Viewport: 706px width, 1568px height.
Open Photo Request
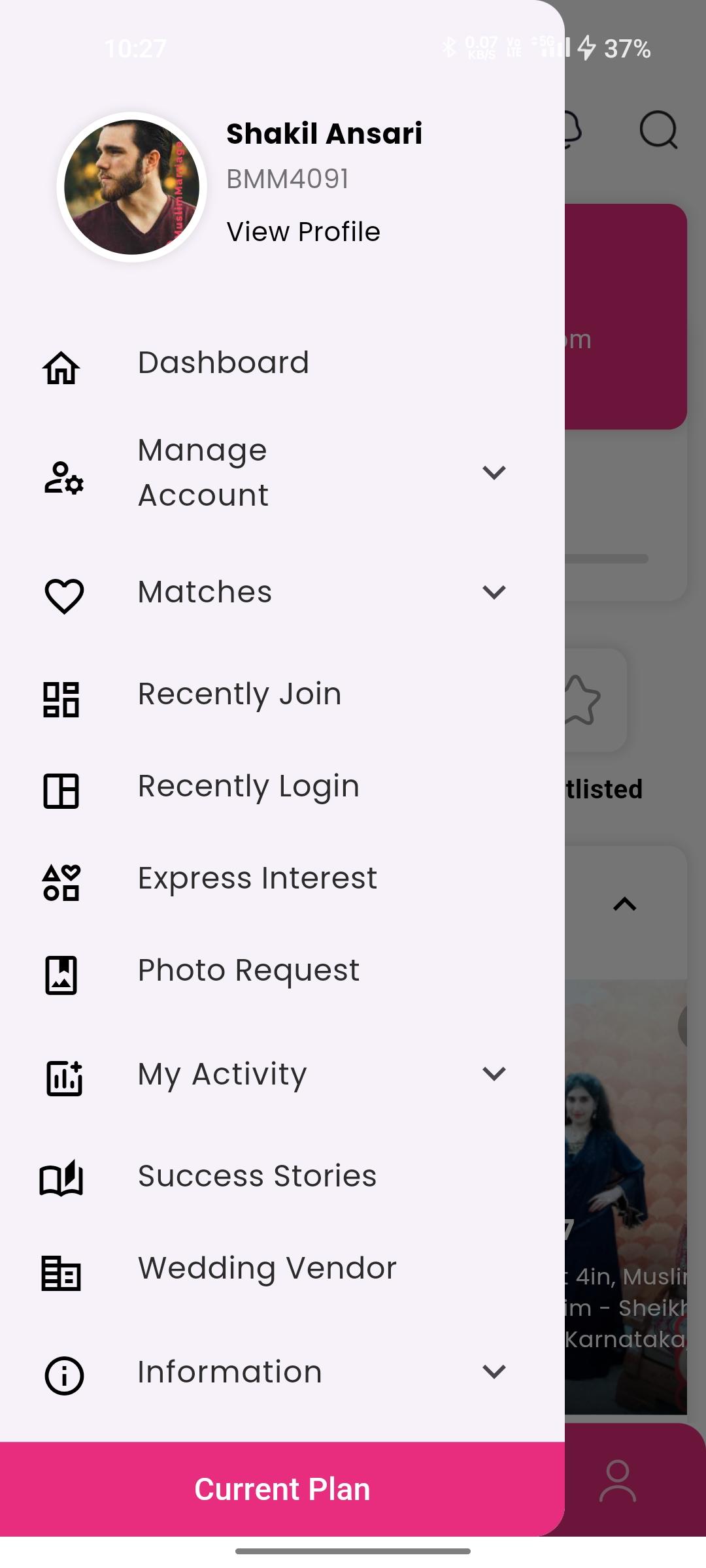pos(282,971)
